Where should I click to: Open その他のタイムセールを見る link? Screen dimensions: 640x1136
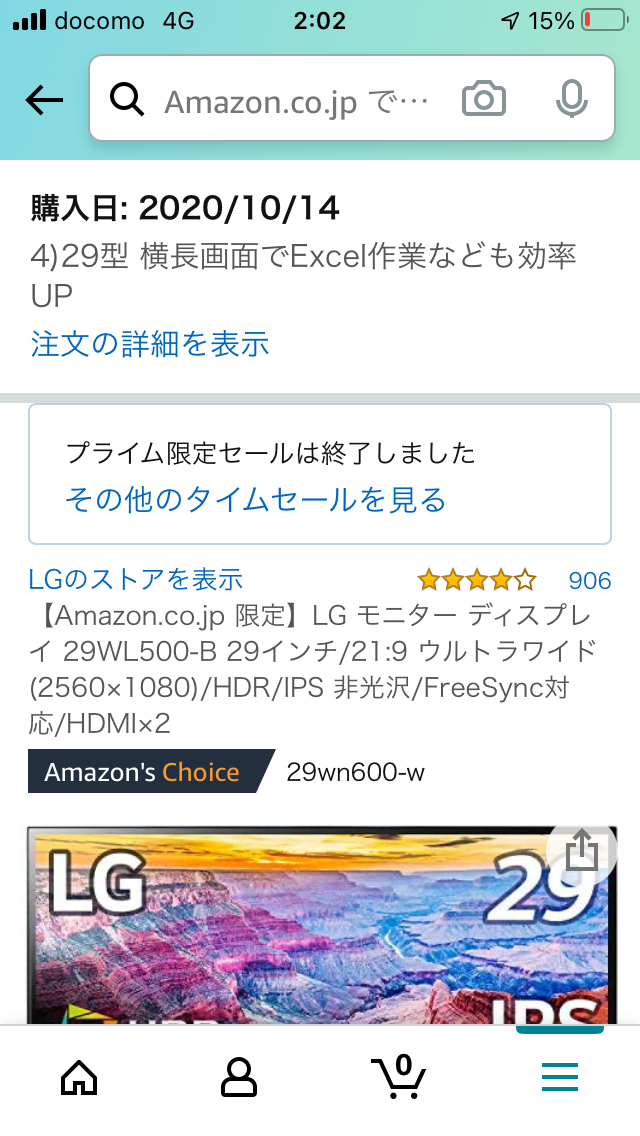pyautogui.click(x=256, y=500)
